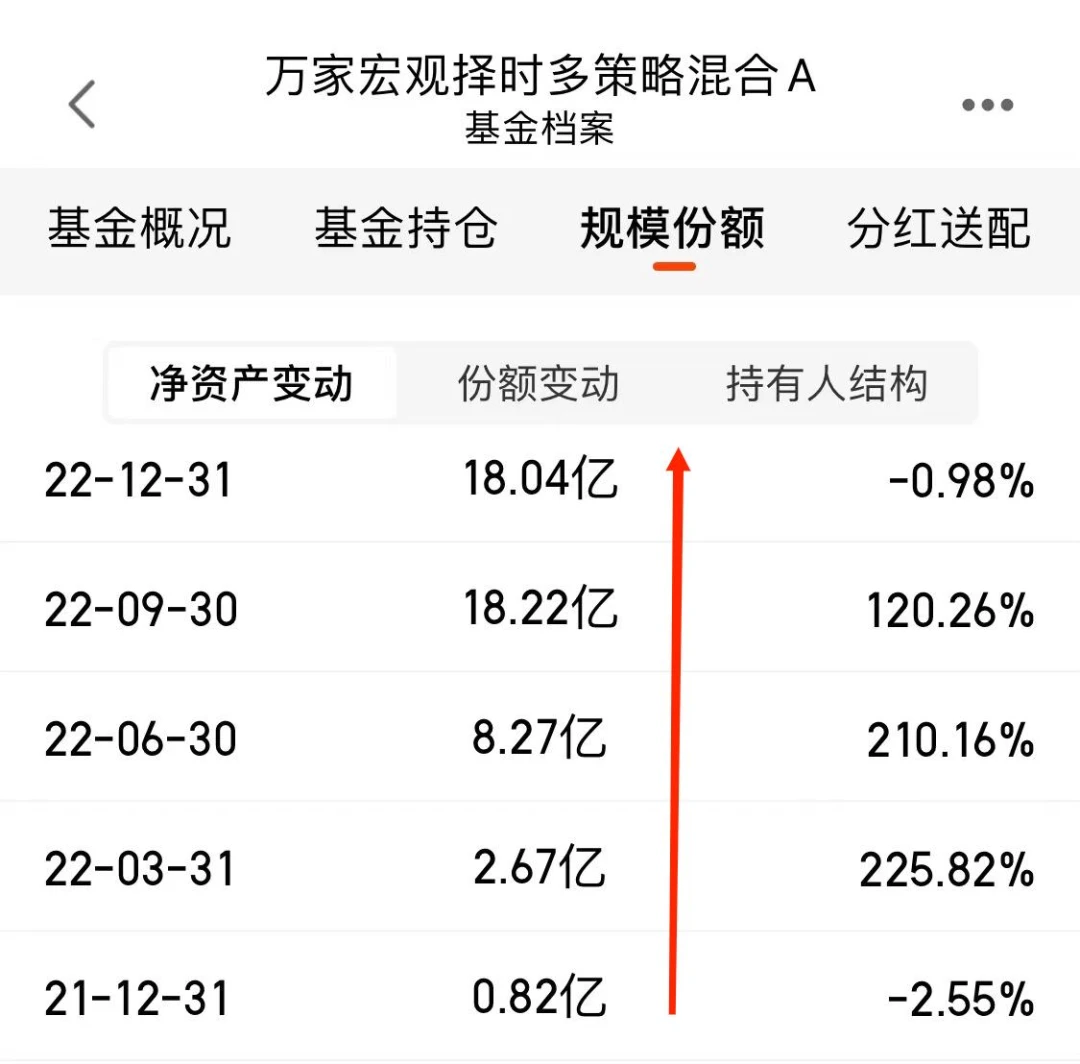This screenshot has height=1064, width=1080.
Task: Show the 持有人结构 segment
Action: coord(827,384)
